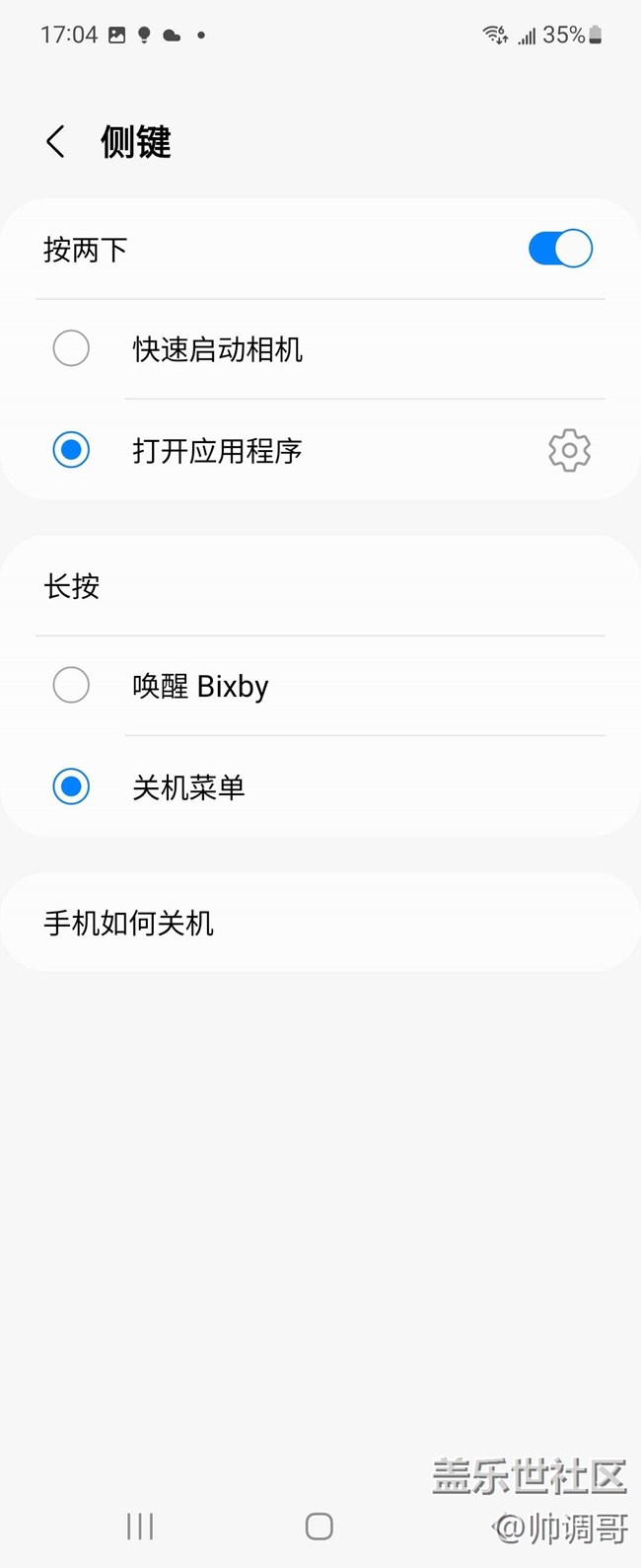
Task: Choose 关机菜单 for long press
Action: click(71, 786)
